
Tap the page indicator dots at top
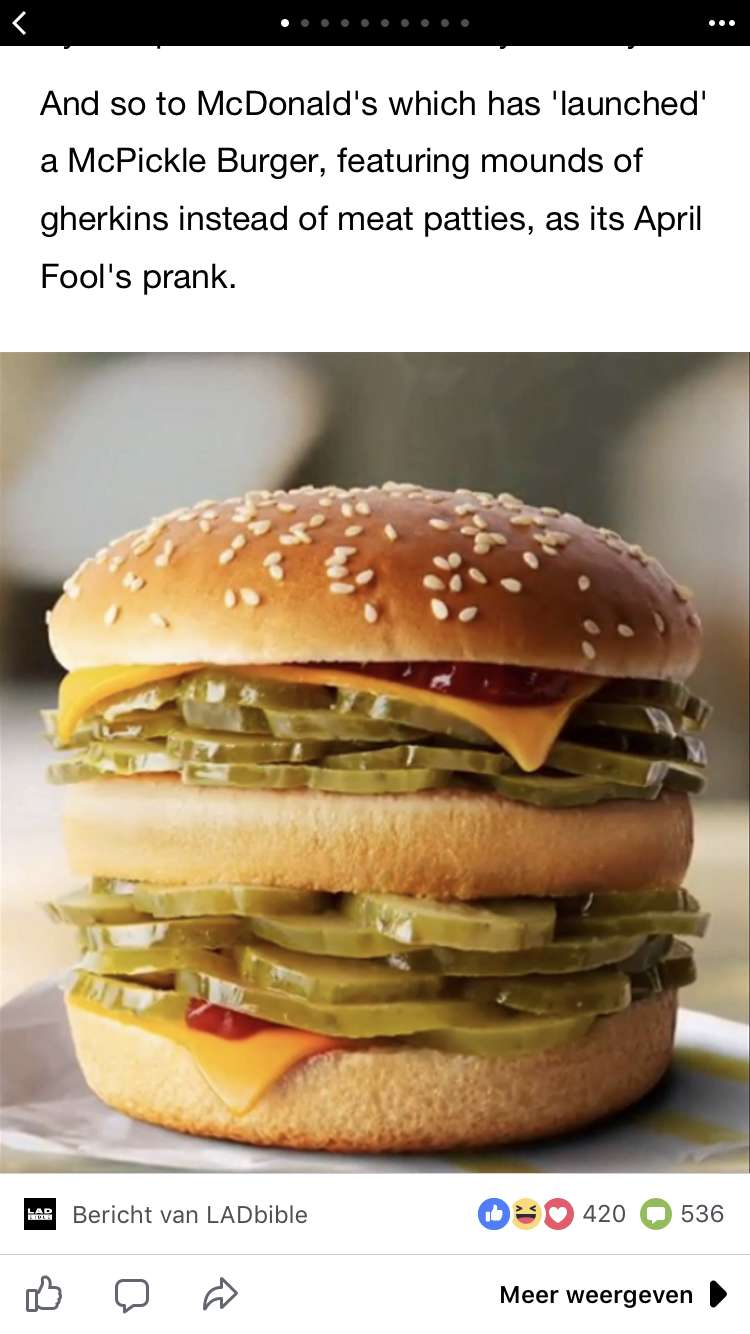[x=375, y=22]
